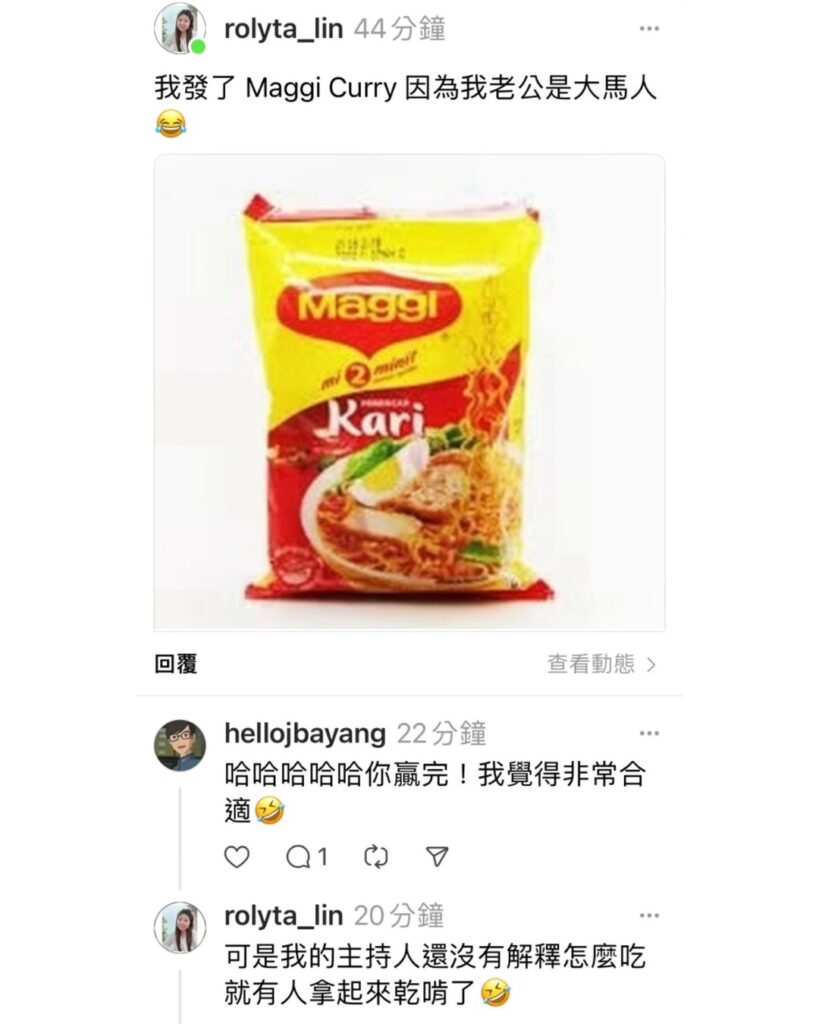Tap 回覆 to reply to the post
Image resolution: width=819 pixels, height=1024 pixels.
(x=175, y=664)
